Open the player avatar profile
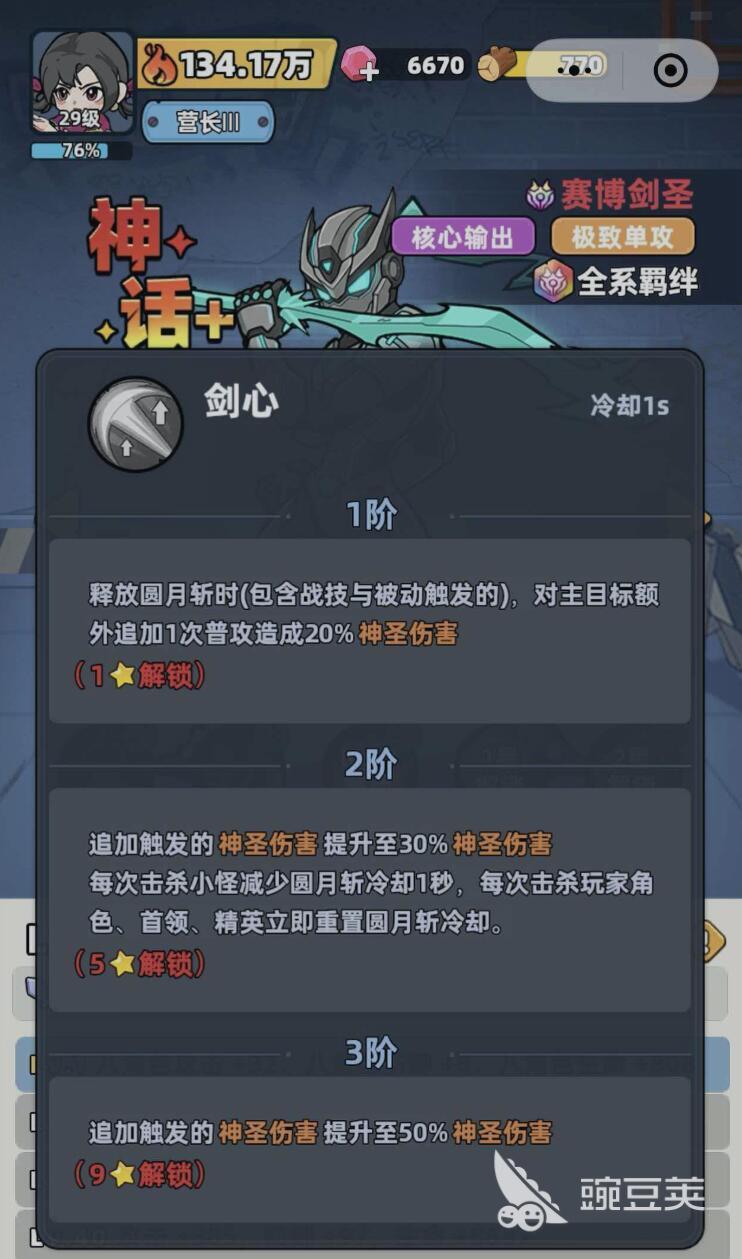742x1259 pixels. pos(82,84)
